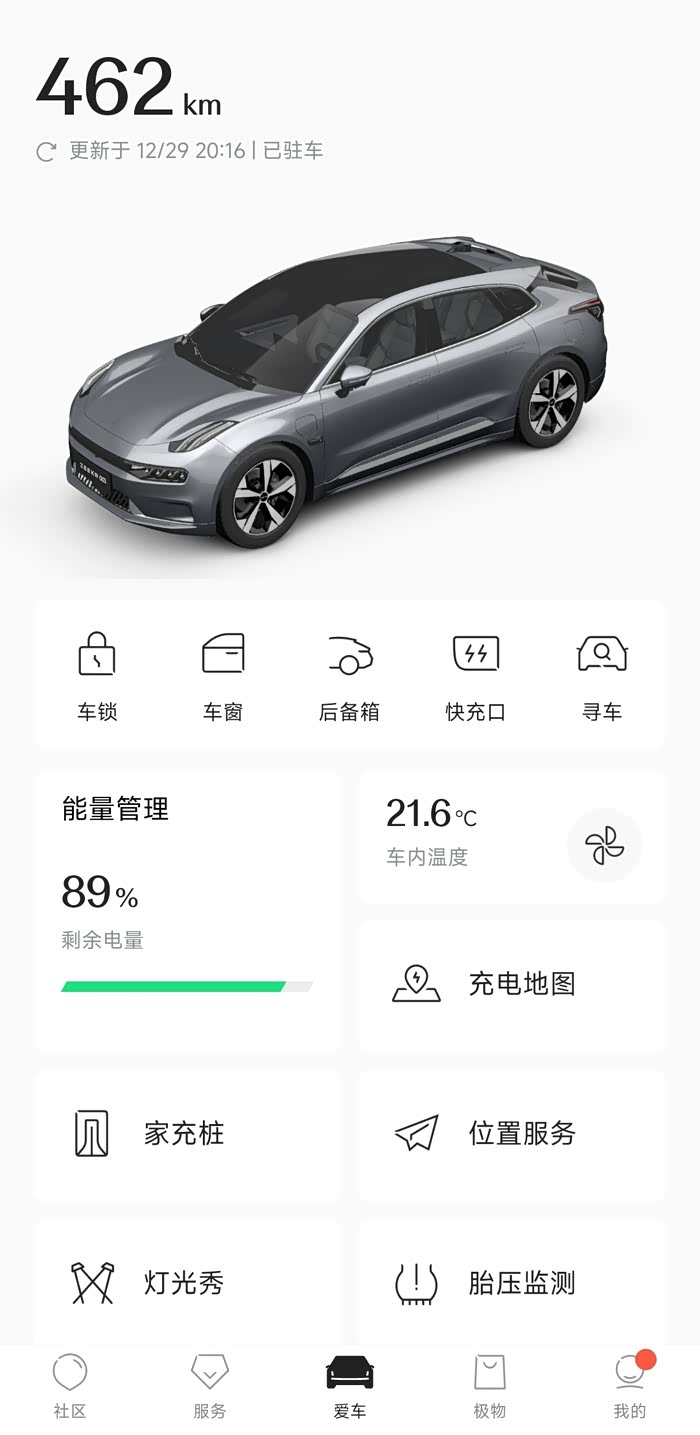Open the 我的 profile tab
Viewport: 700px width, 1435px height.
[630, 1385]
